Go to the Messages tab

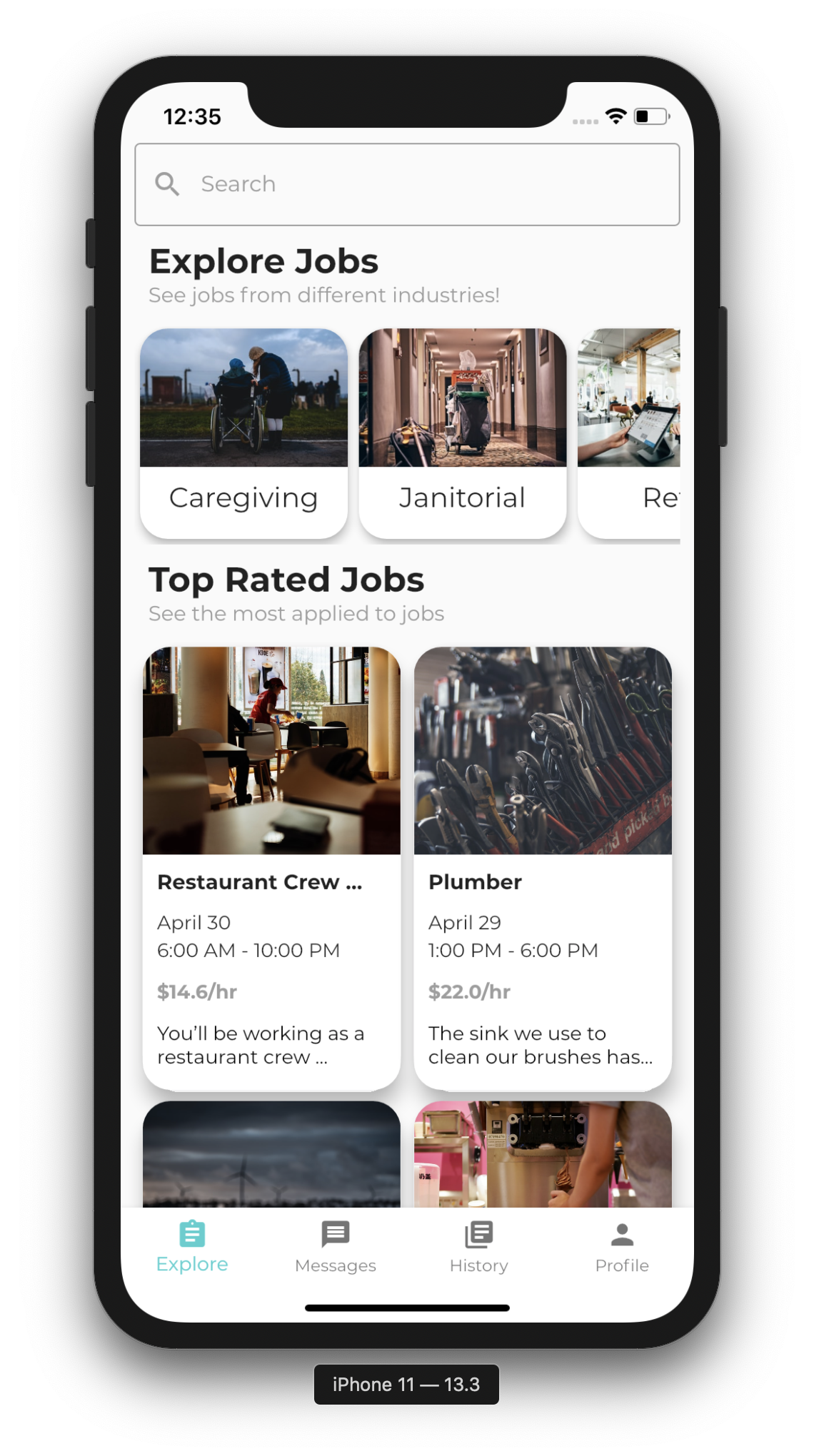[x=336, y=1246]
